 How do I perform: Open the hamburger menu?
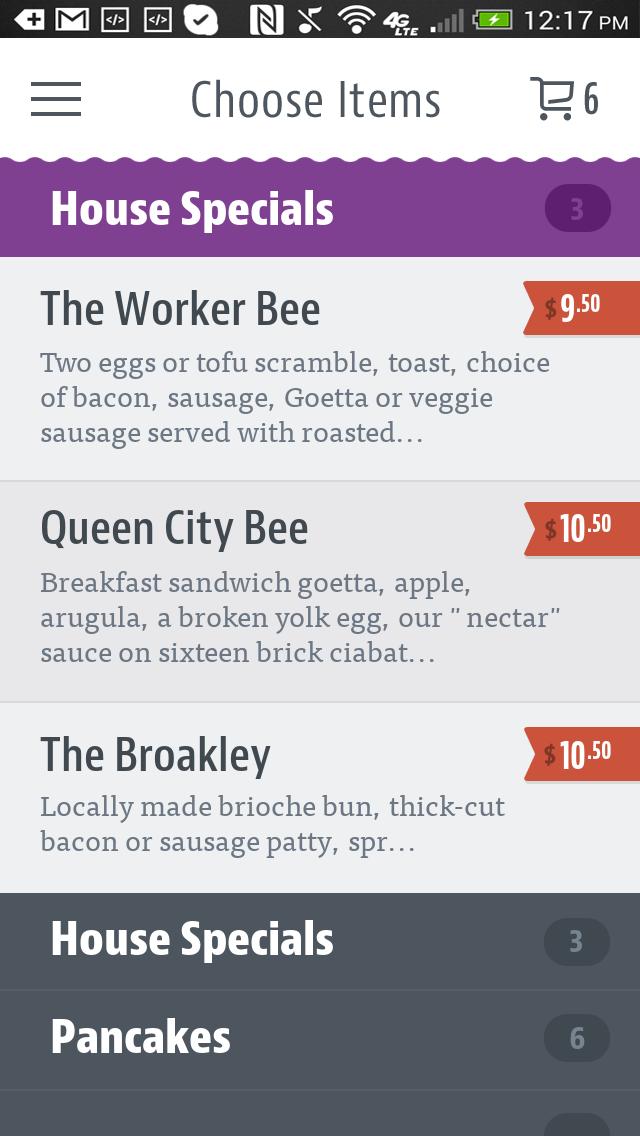pyautogui.click(x=56, y=99)
